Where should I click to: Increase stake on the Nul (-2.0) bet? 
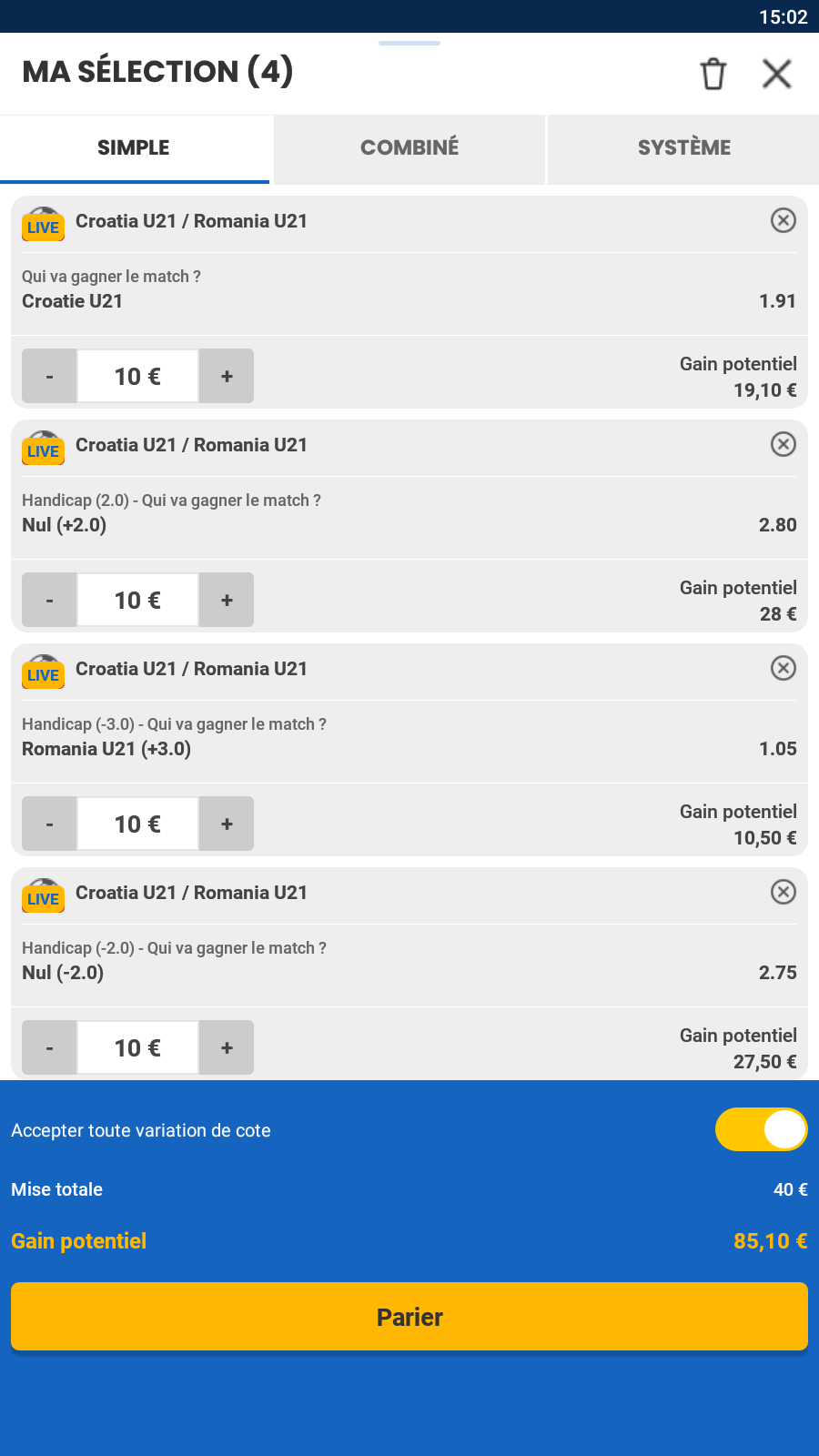click(x=227, y=1047)
